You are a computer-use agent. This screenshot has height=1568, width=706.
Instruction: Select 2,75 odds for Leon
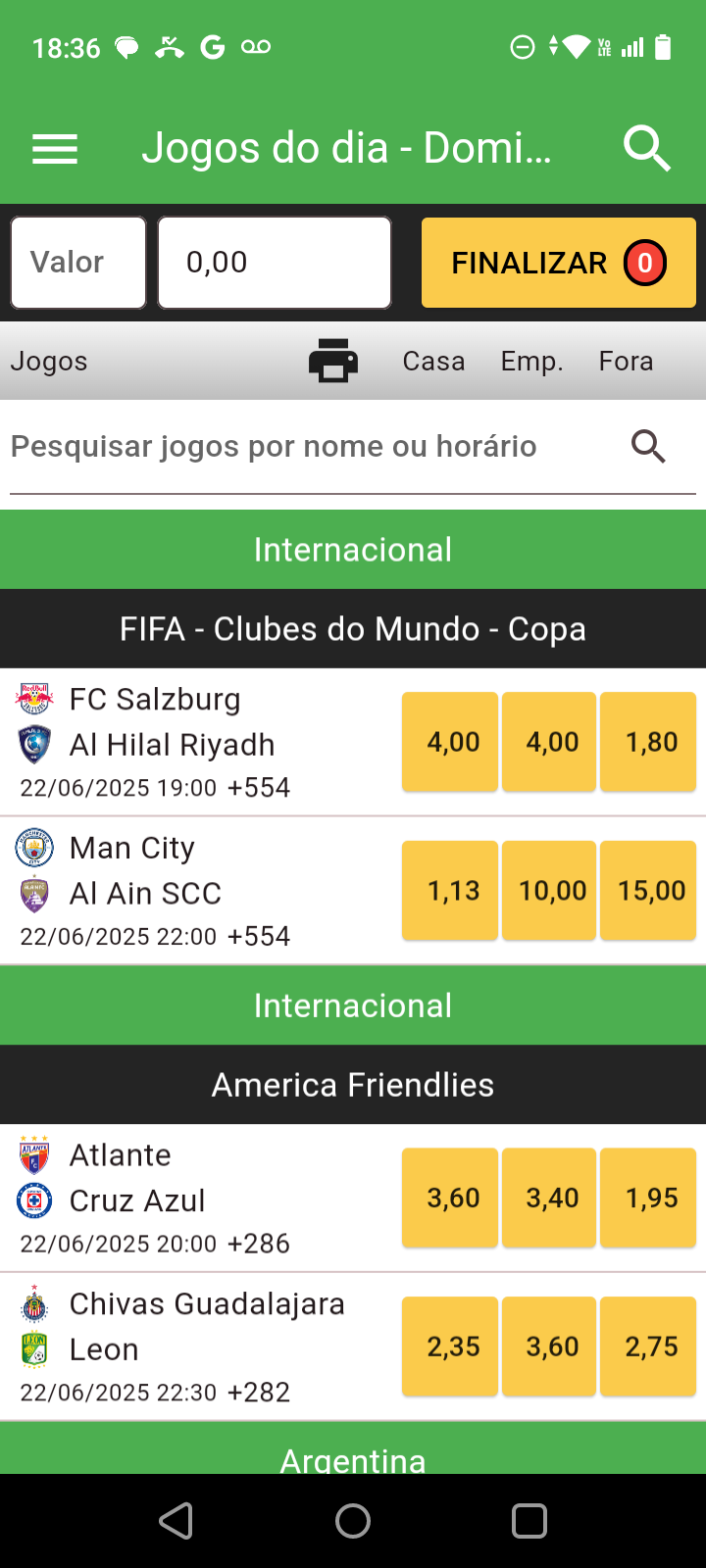(651, 1347)
